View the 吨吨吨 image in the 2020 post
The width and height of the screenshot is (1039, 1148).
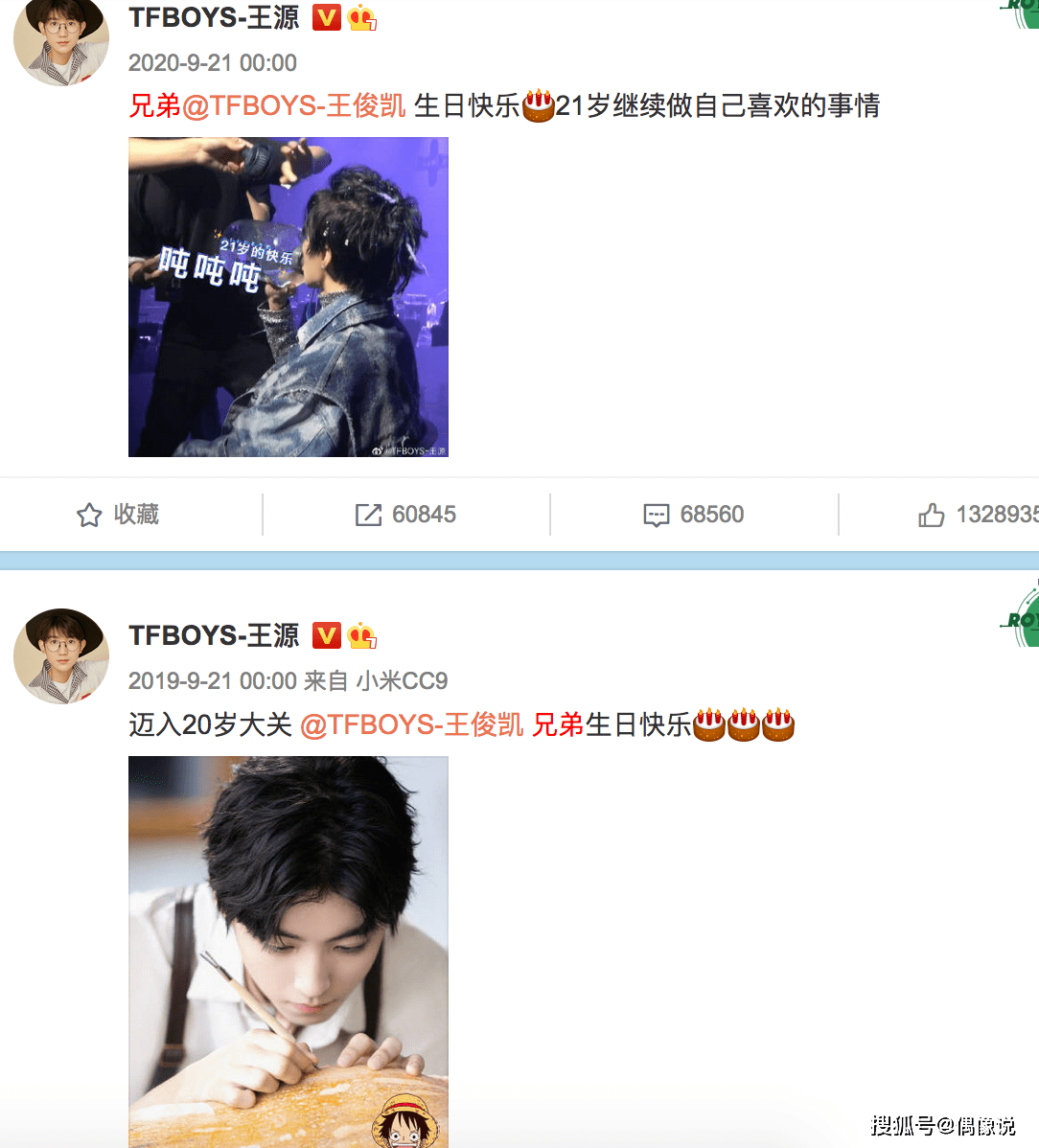(x=288, y=297)
